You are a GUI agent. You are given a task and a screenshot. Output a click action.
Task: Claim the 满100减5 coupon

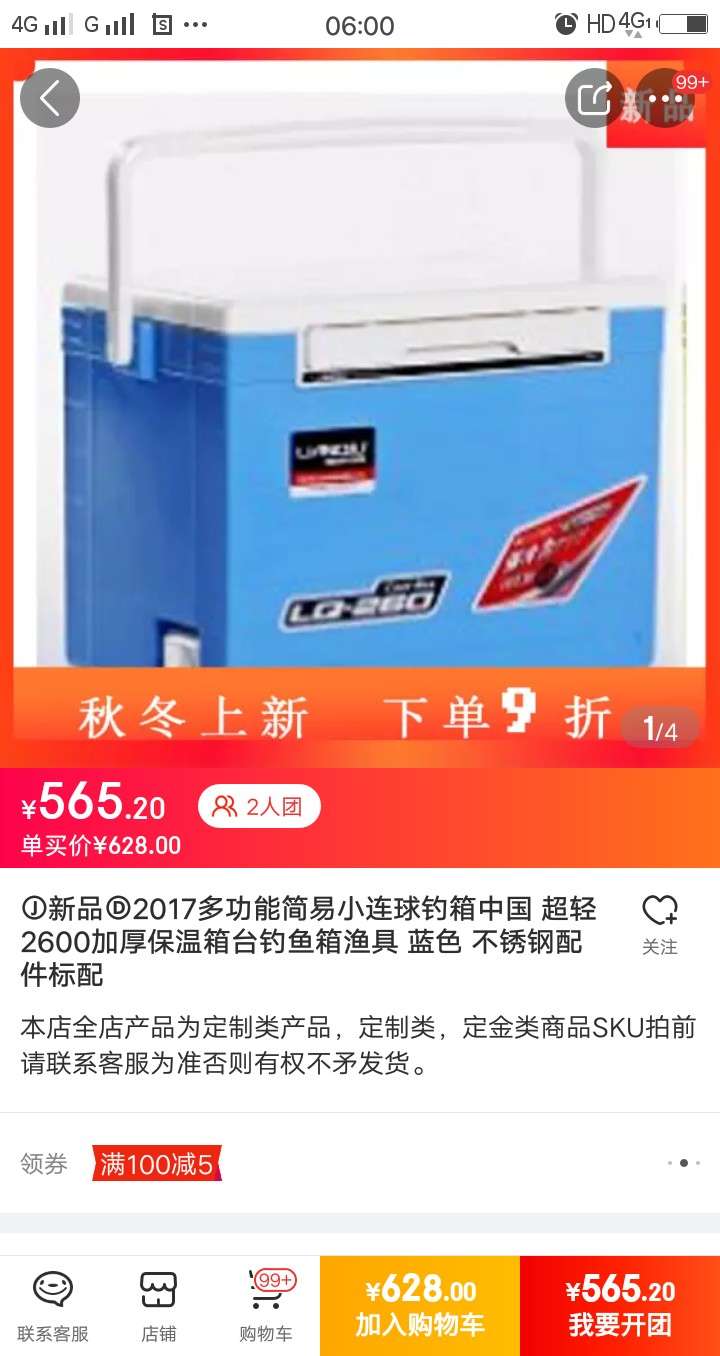tap(156, 1164)
